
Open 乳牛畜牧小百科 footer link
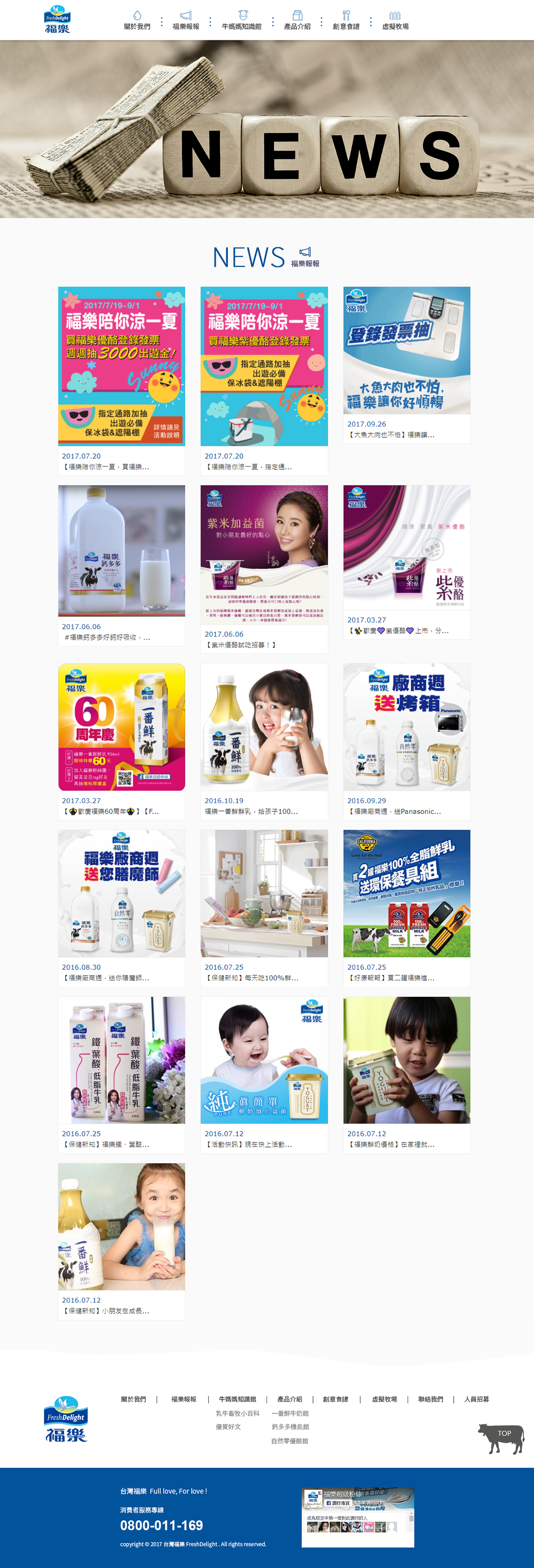(x=237, y=1413)
